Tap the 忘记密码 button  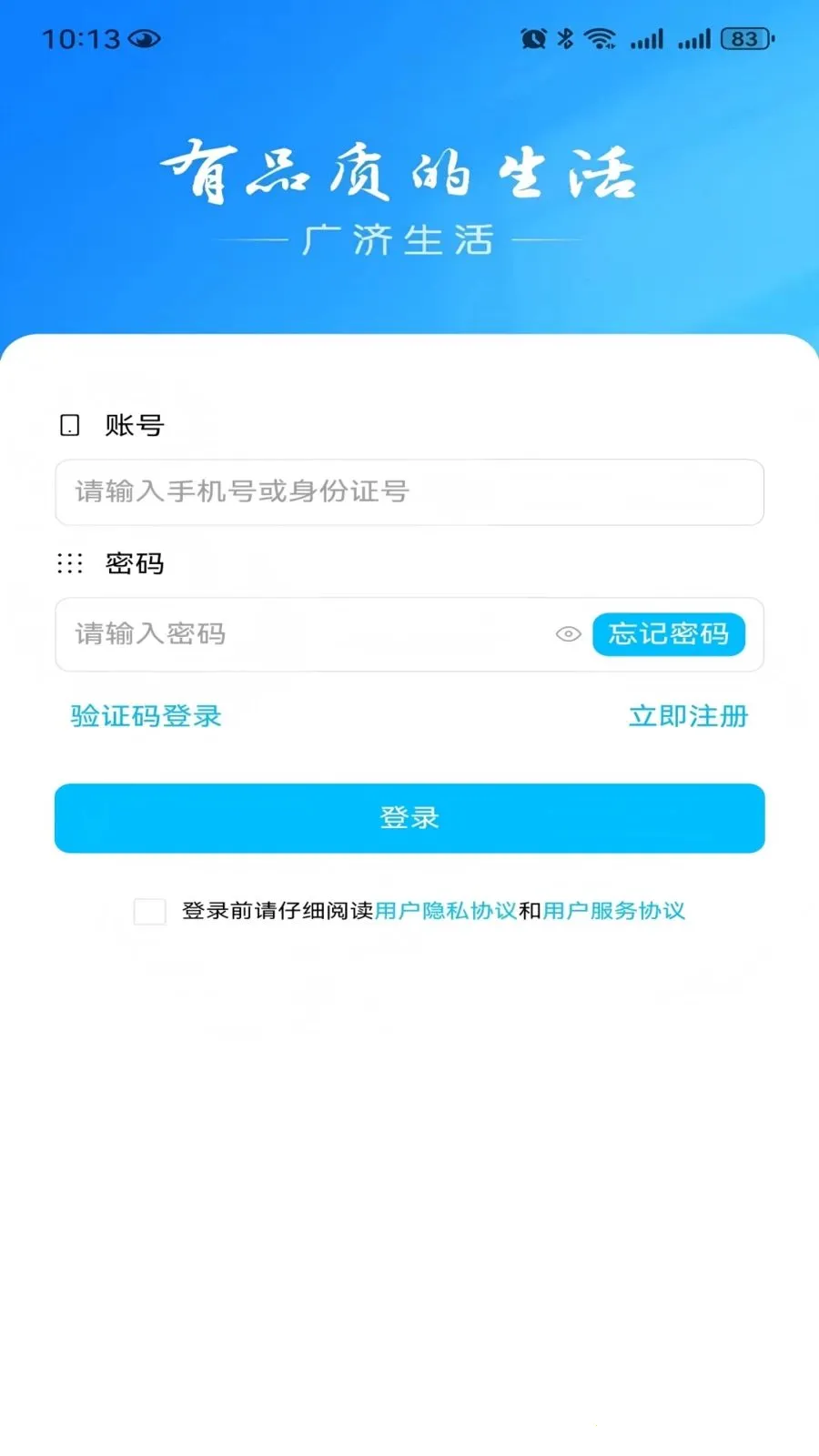click(669, 634)
